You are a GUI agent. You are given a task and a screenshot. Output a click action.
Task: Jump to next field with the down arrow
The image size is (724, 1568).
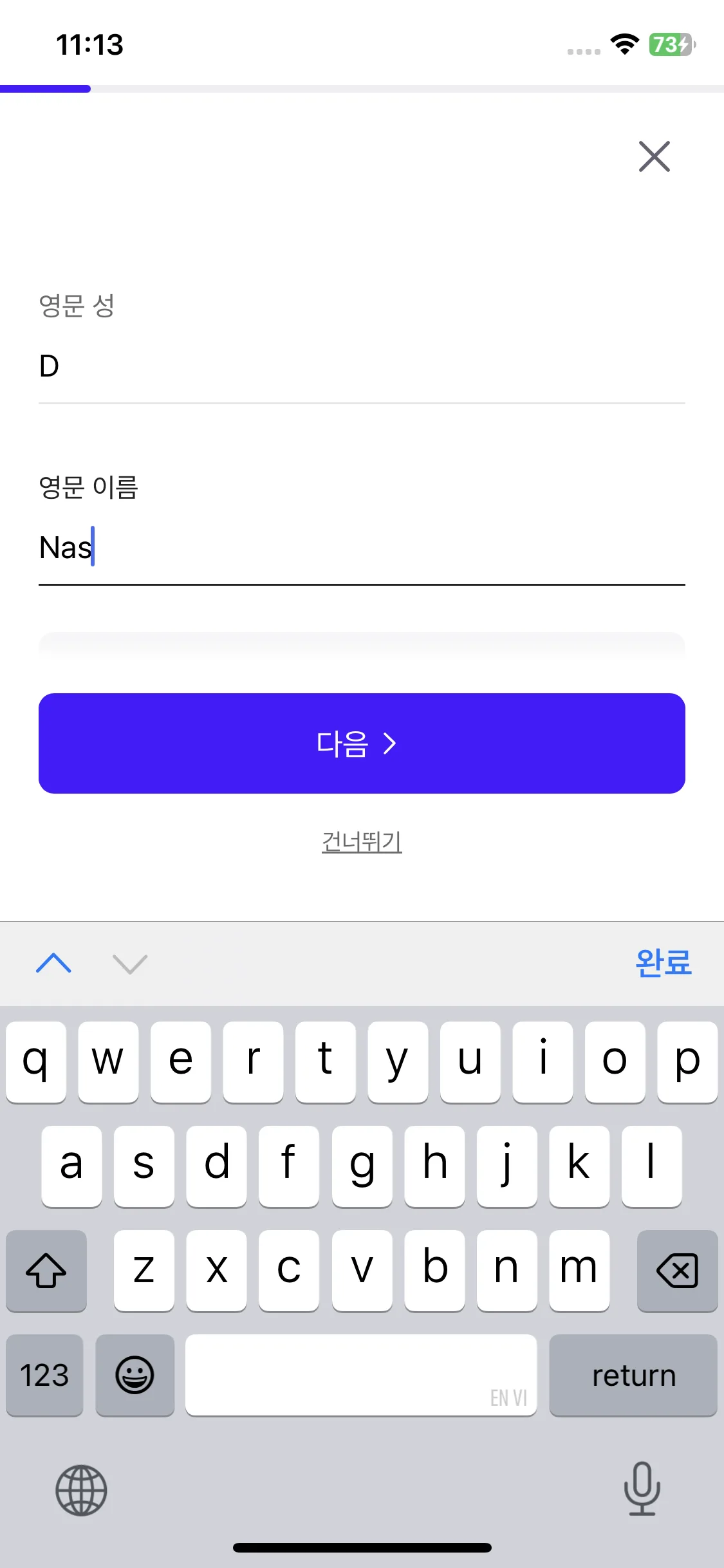(x=129, y=964)
